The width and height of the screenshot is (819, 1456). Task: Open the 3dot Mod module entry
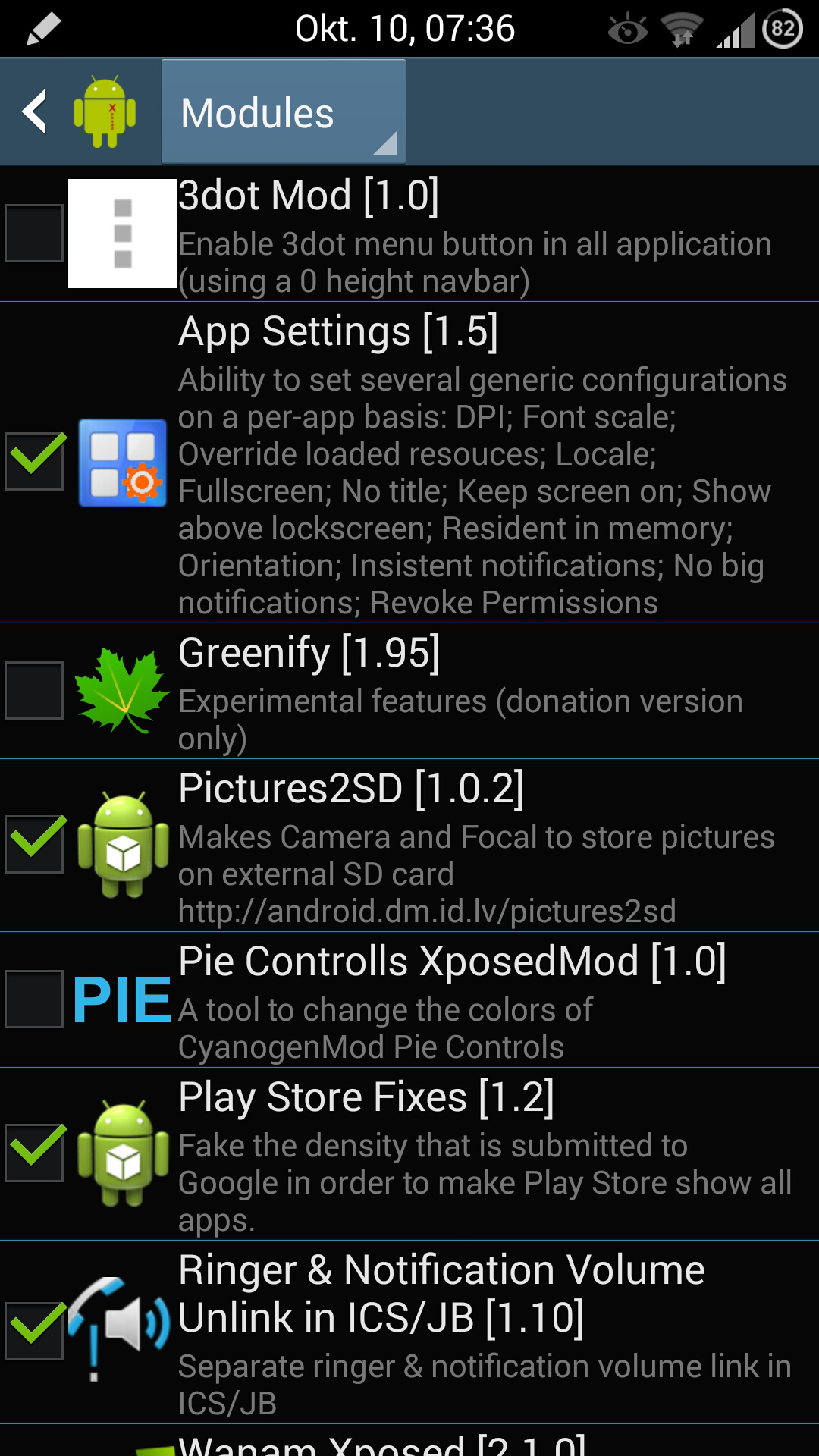point(409,234)
